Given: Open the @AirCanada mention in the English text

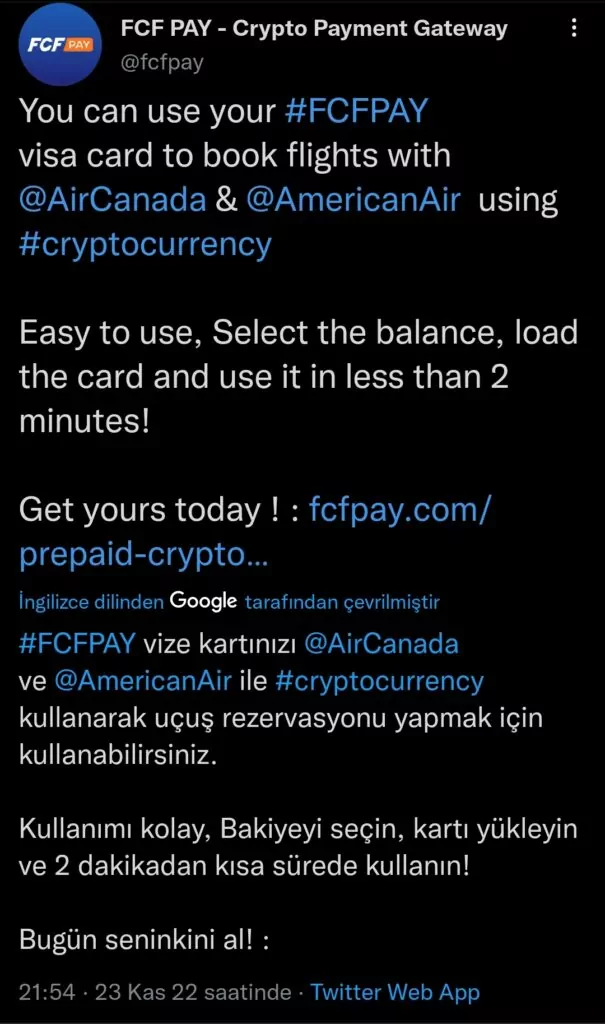Looking at the screenshot, I should pyautogui.click(x=112, y=199).
